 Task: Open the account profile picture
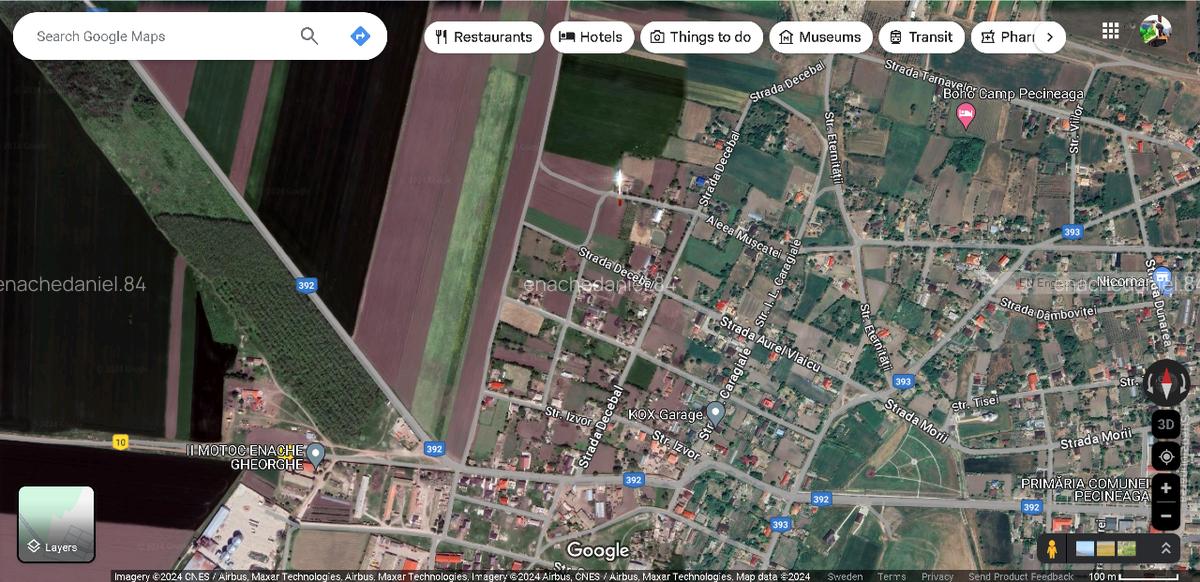pyautogui.click(x=1156, y=30)
